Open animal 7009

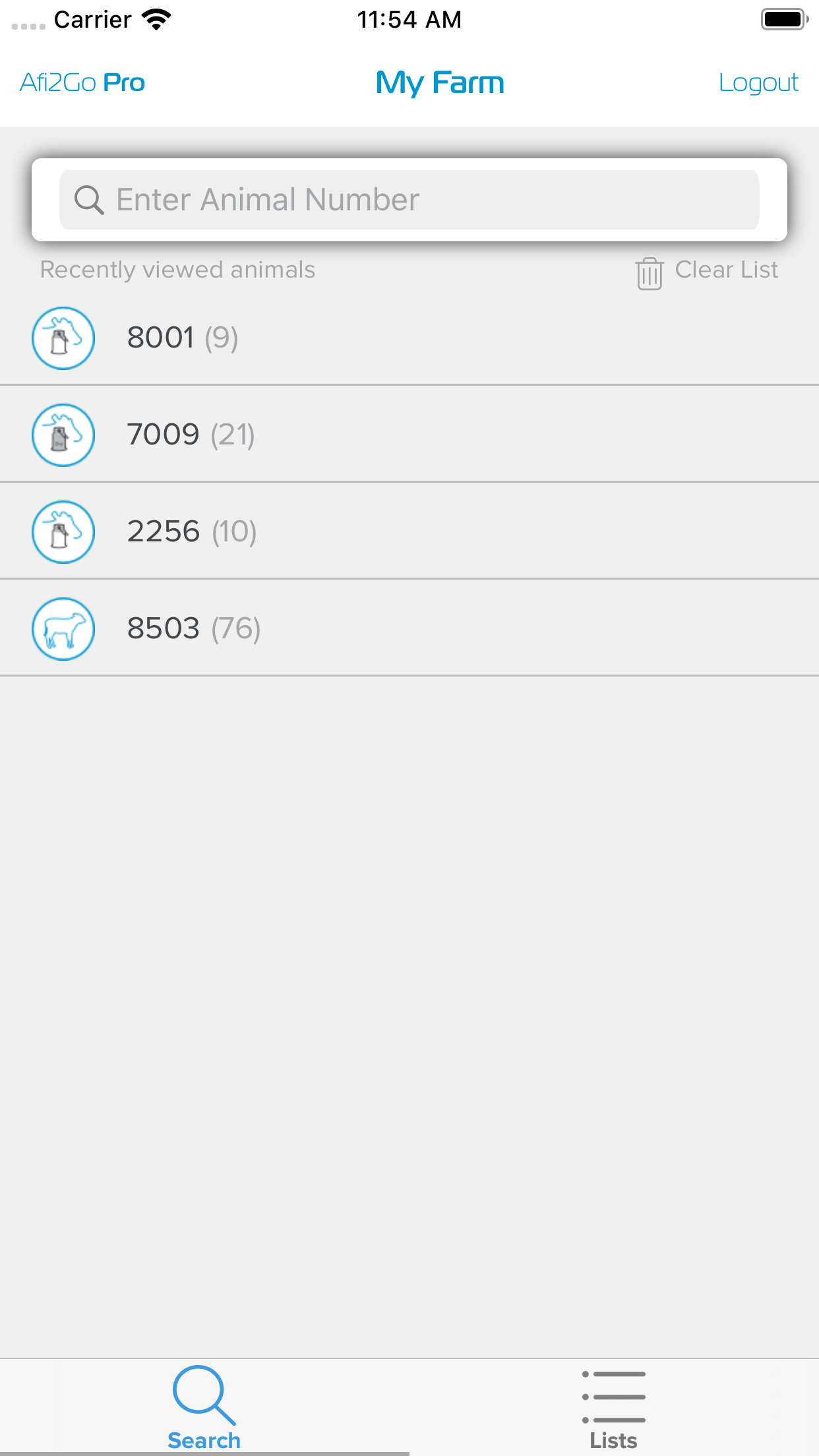[x=409, y=435]
